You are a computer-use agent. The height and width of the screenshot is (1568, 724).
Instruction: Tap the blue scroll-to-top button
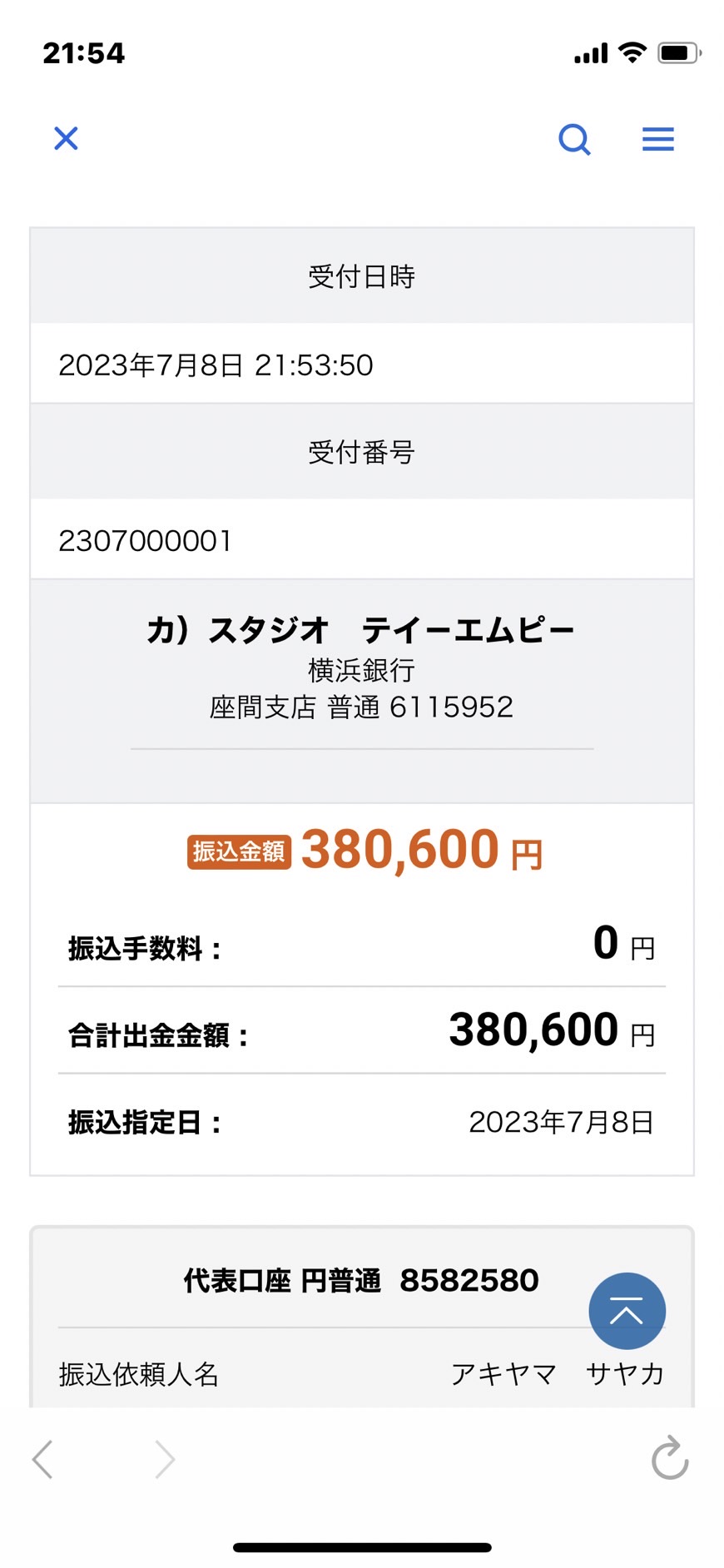click(x=627, y=1311)
